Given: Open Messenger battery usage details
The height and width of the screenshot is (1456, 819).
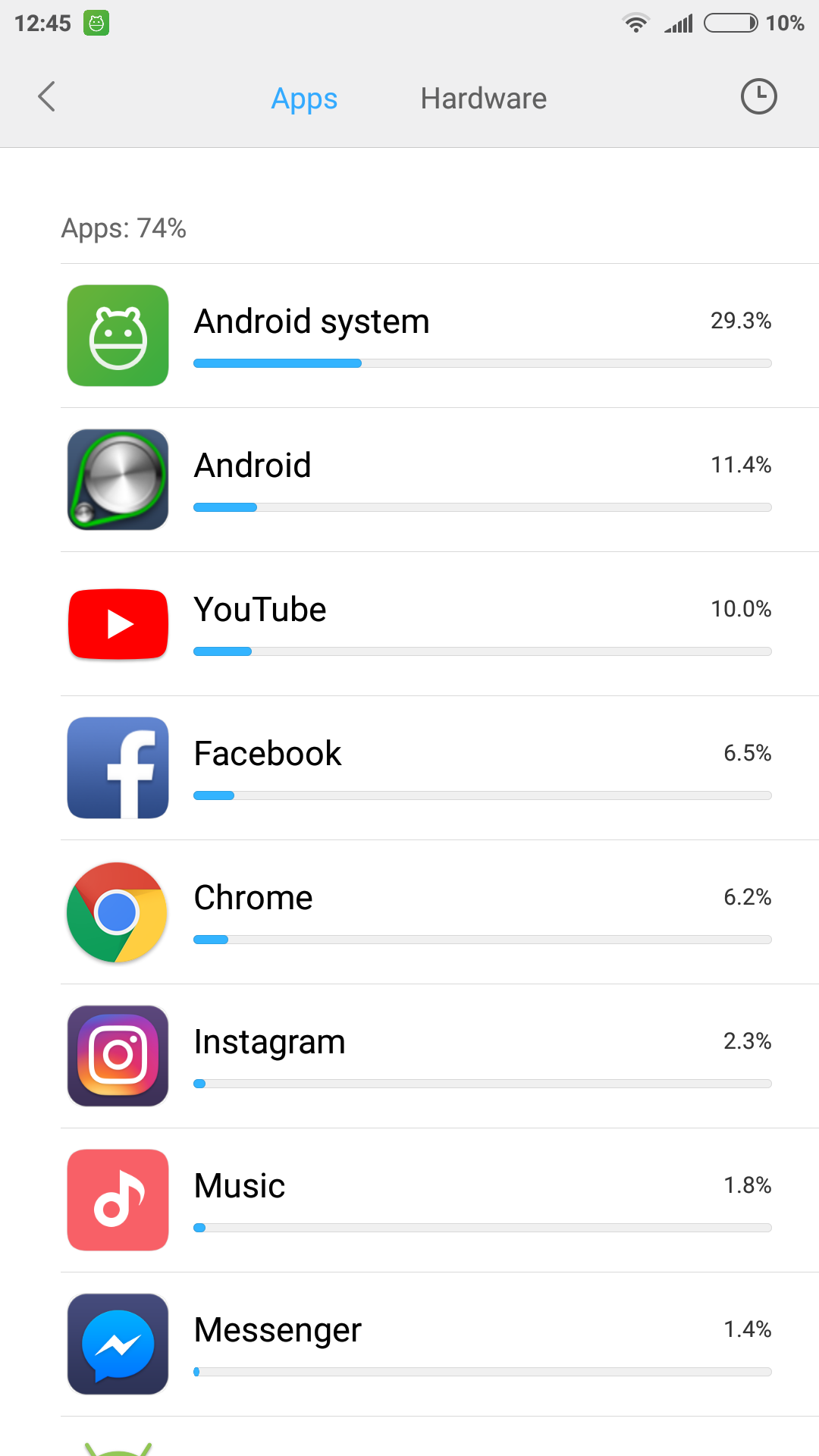Looking at the screenshot, I should pos(440,1345).
